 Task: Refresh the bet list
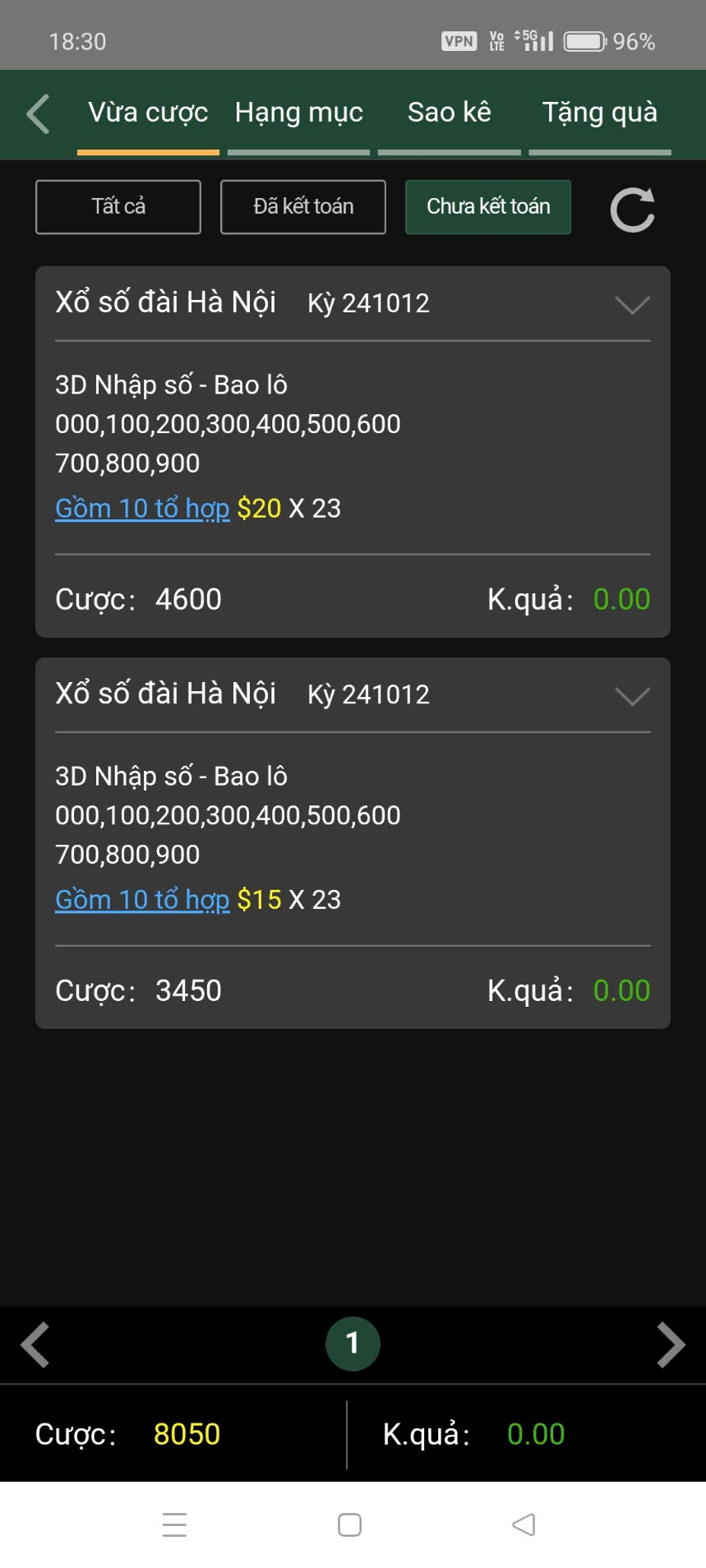click(x=632, y=210)
